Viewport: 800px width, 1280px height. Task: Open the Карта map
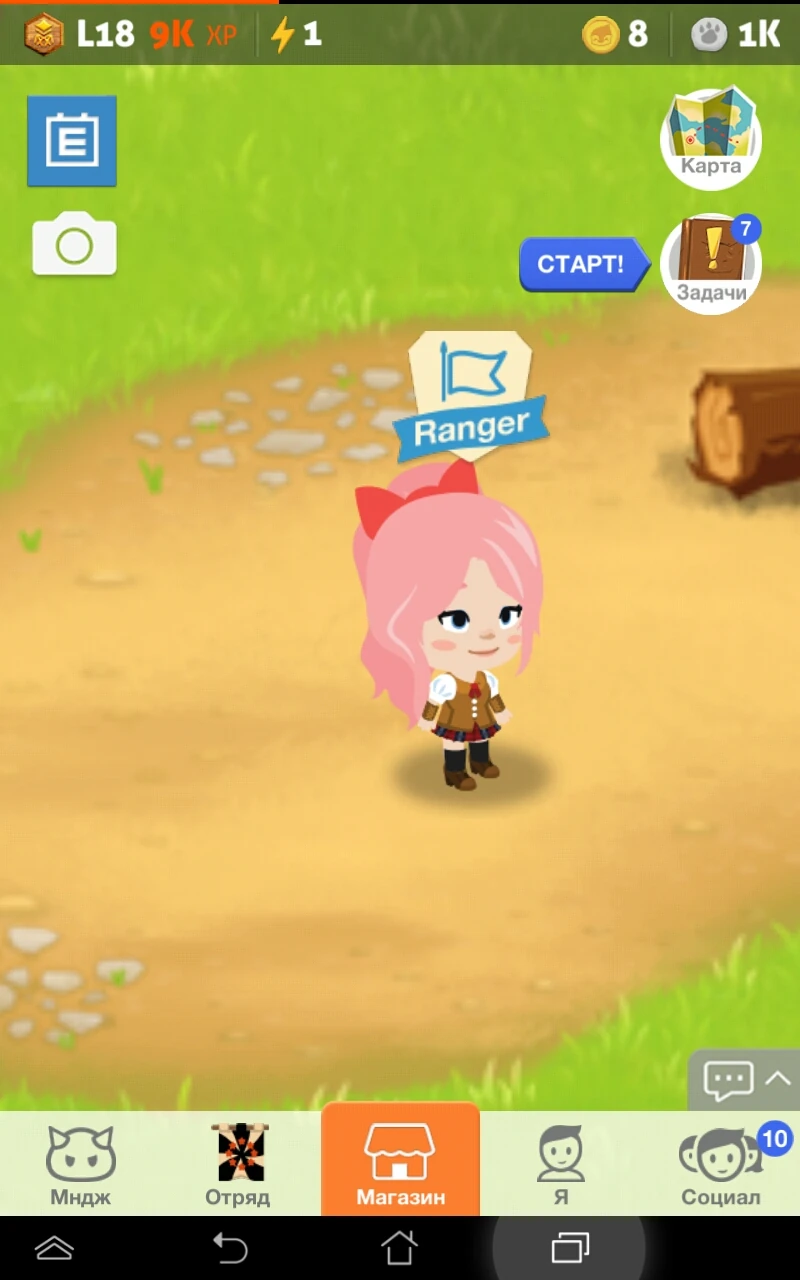(711, 137)
